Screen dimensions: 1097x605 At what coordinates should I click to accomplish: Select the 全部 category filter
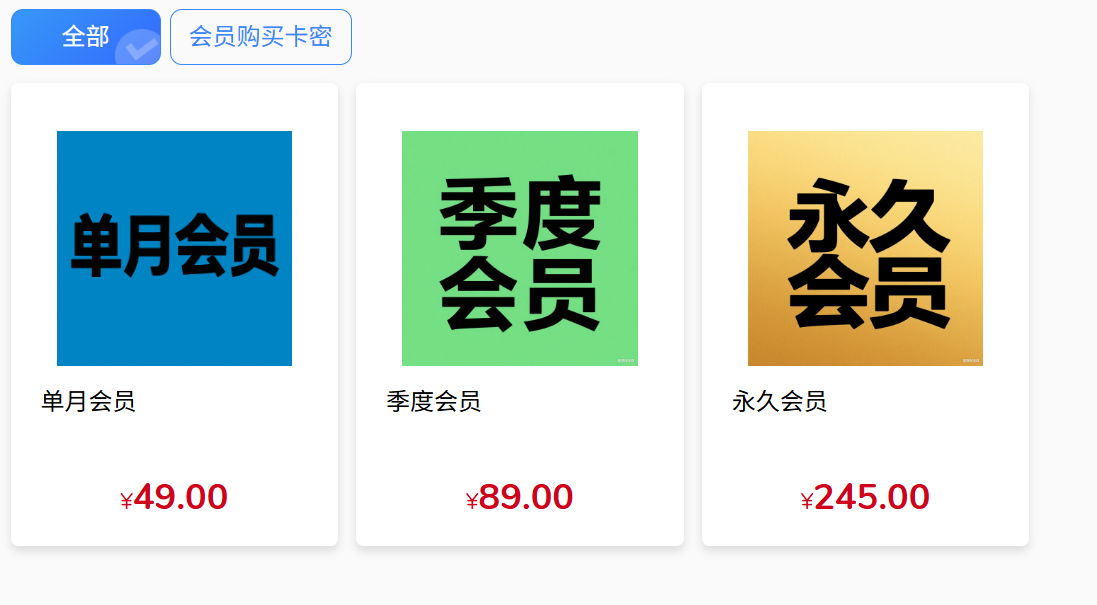pos(85,37)
